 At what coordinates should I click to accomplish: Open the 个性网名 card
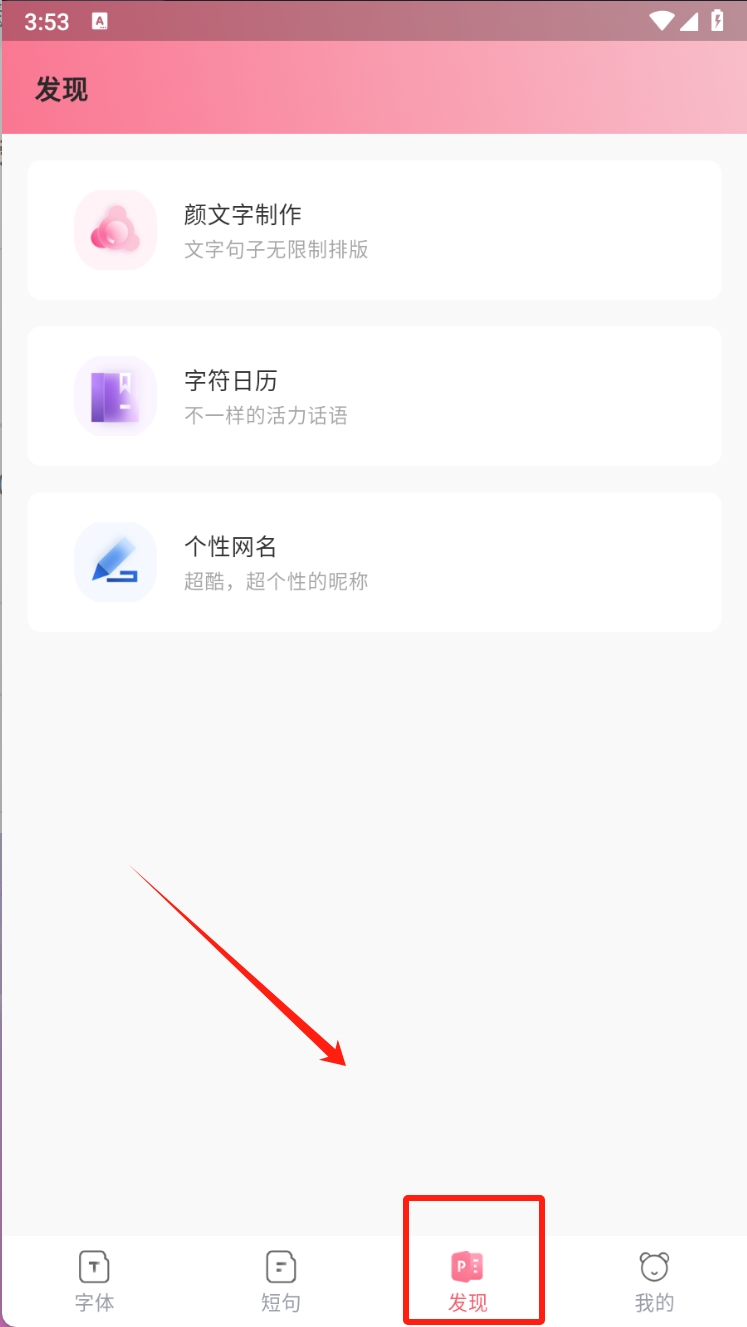pos(374,562)
